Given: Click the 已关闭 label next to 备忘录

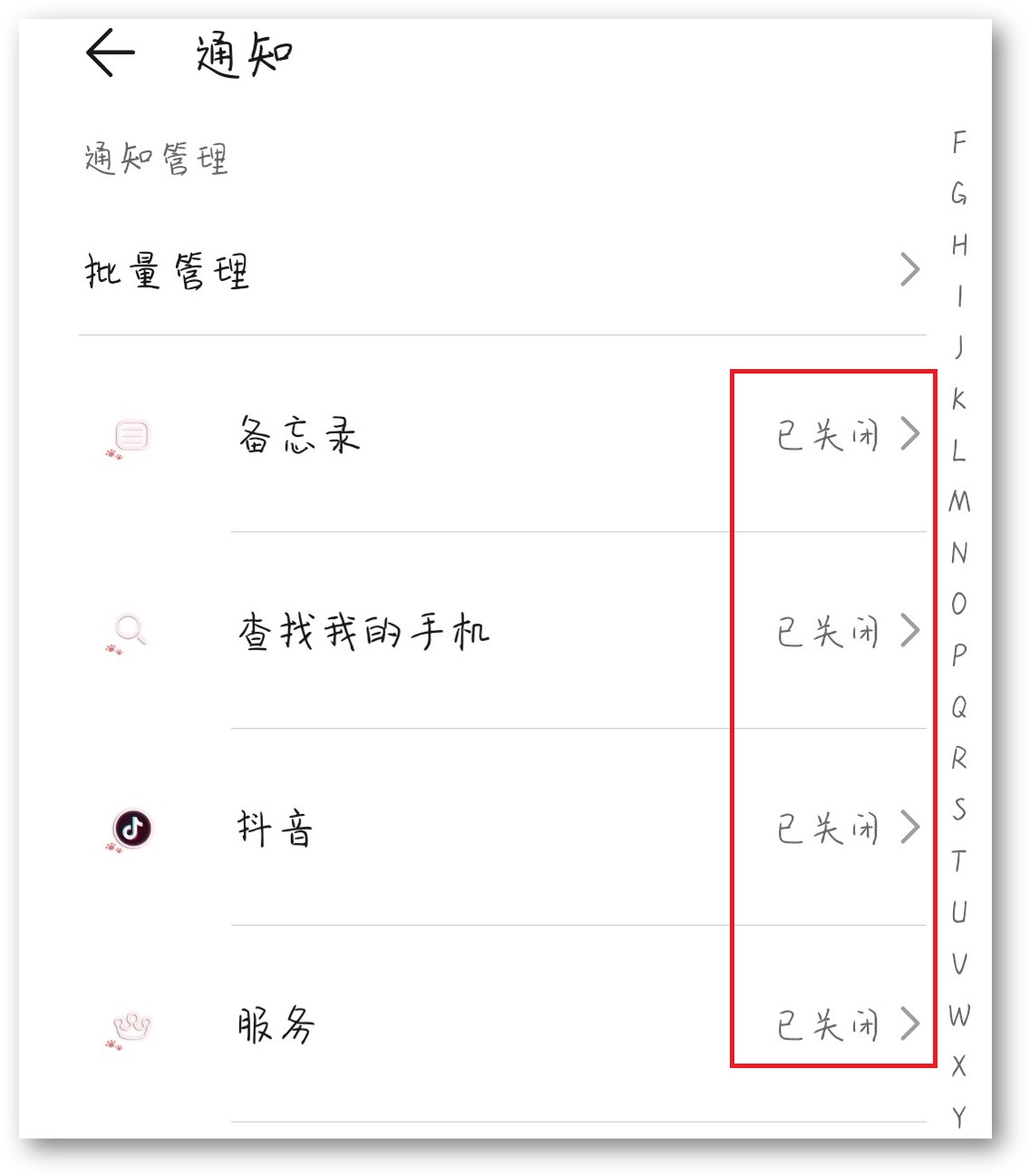Looking at the screenshot, I should coord(827,435).
